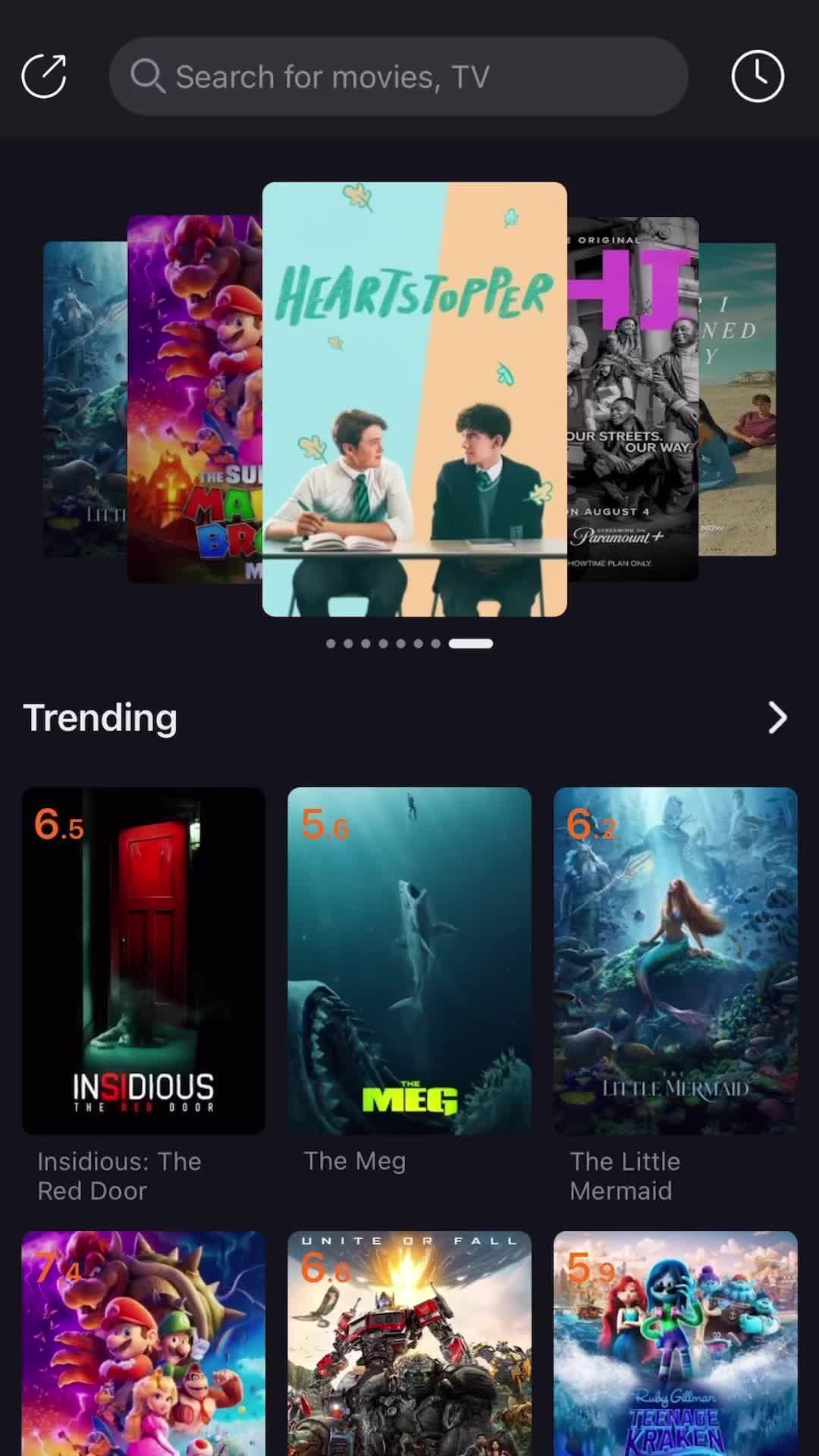This screenshot has width=819, height=1456.
Task: Tap the search field for movies and TV
Action: pyautogui.click(x=398, y=77)
